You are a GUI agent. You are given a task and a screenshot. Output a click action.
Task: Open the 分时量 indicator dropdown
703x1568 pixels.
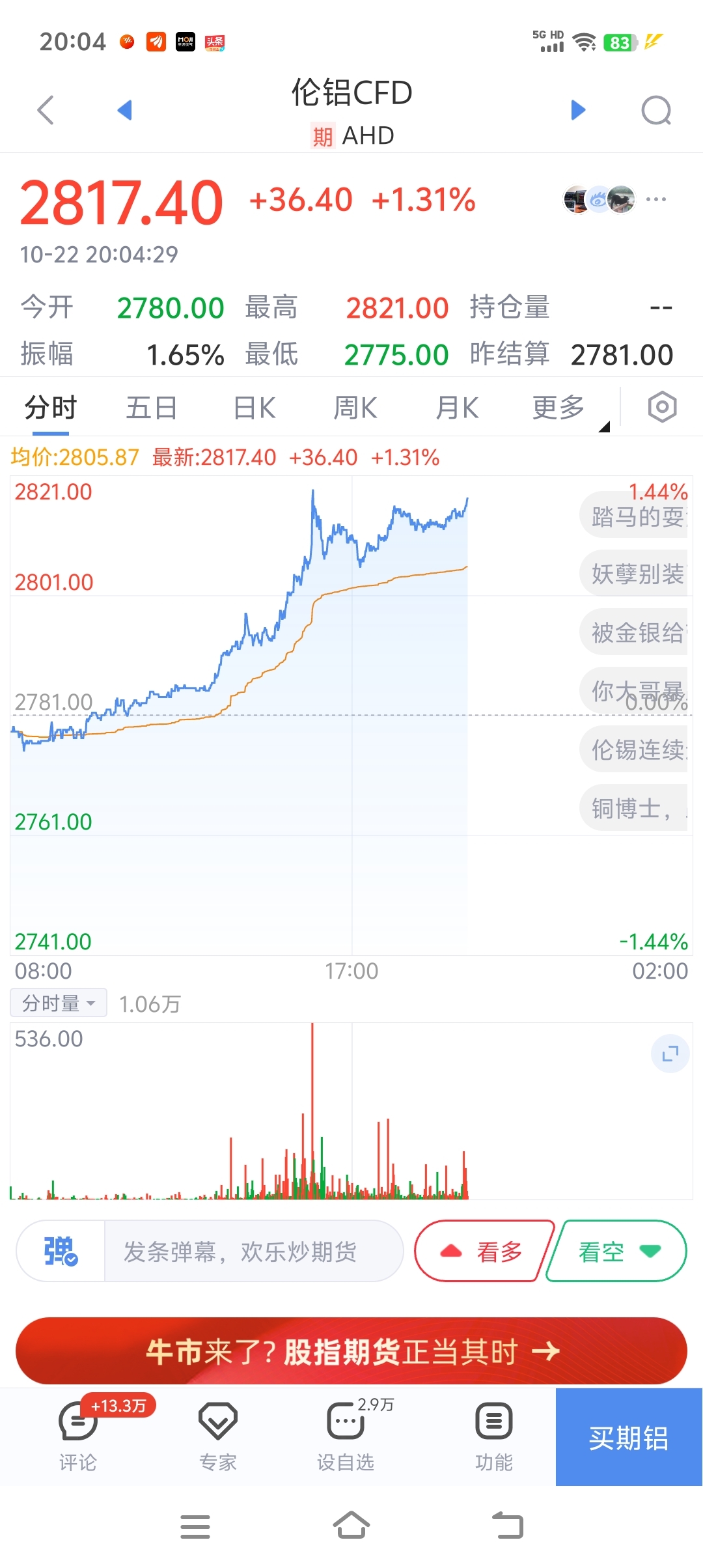point(59,1003)
